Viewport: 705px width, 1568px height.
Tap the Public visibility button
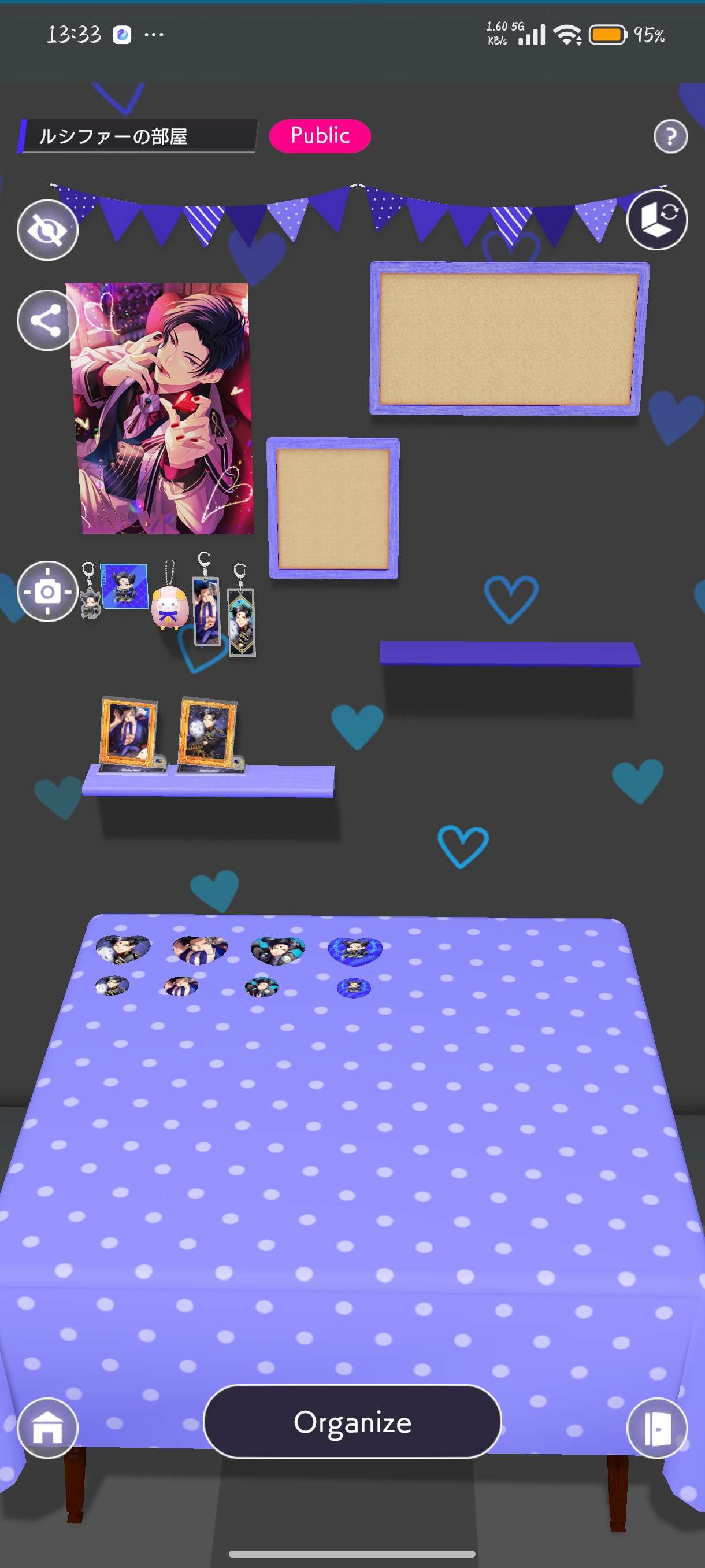[x=320, y=136]
